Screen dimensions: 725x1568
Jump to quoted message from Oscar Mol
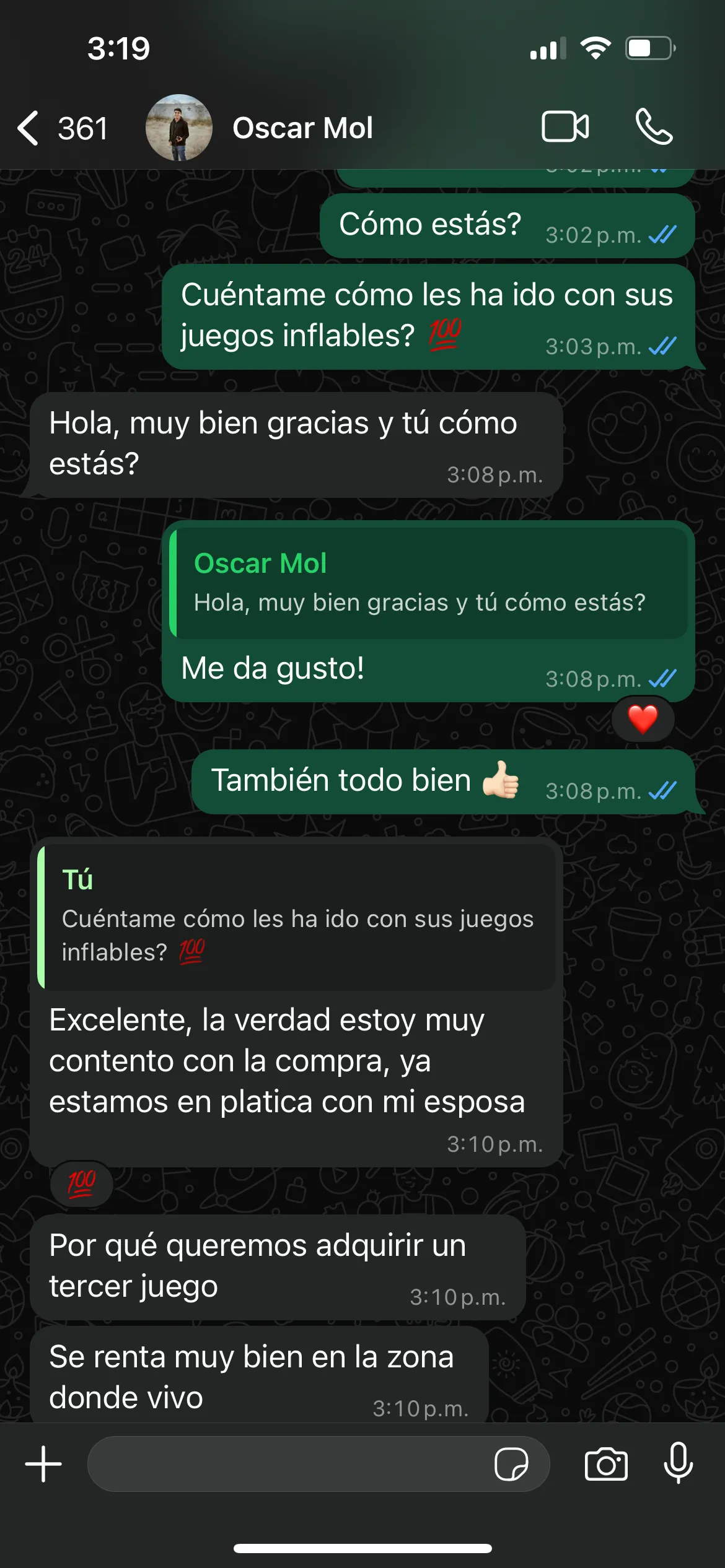pos(429,582)
